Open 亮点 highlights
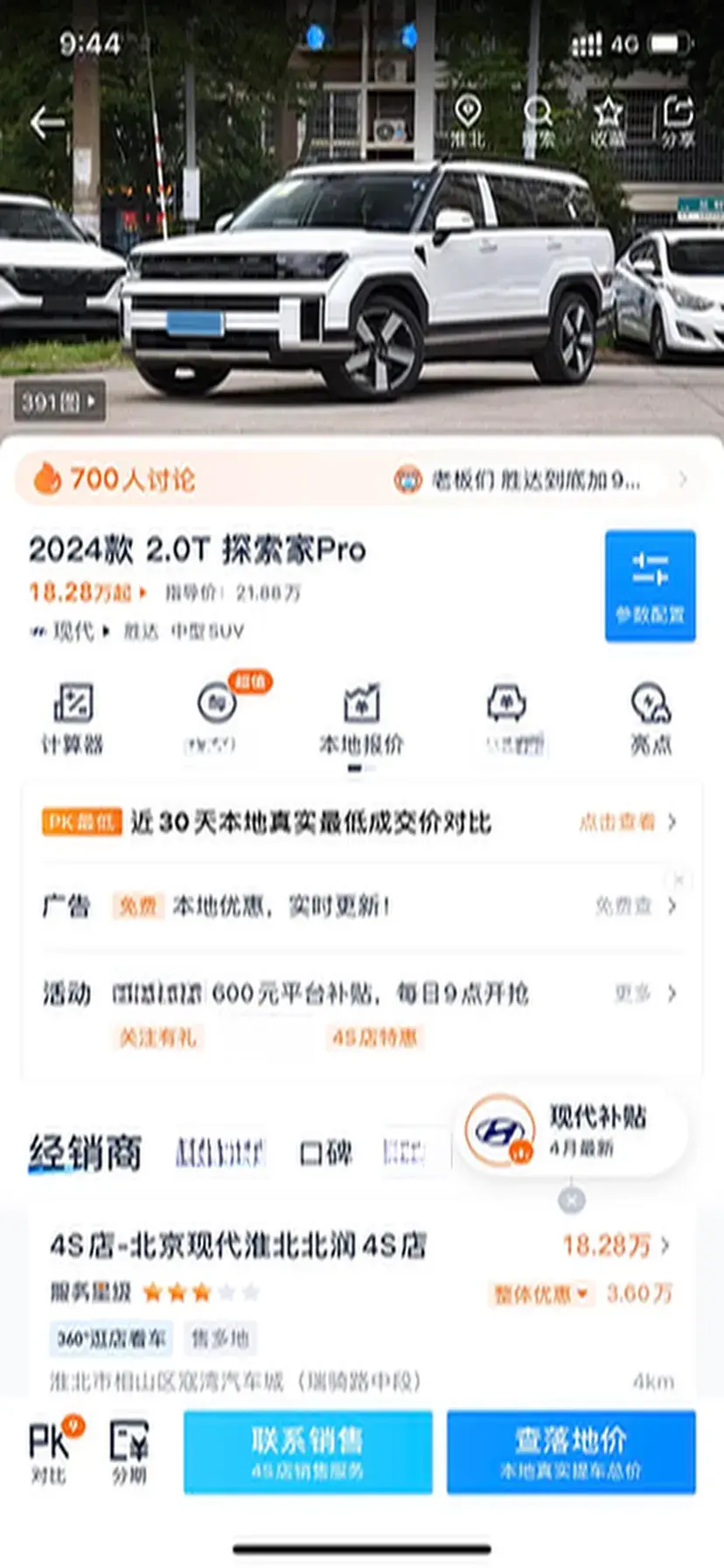 point(651,719)
